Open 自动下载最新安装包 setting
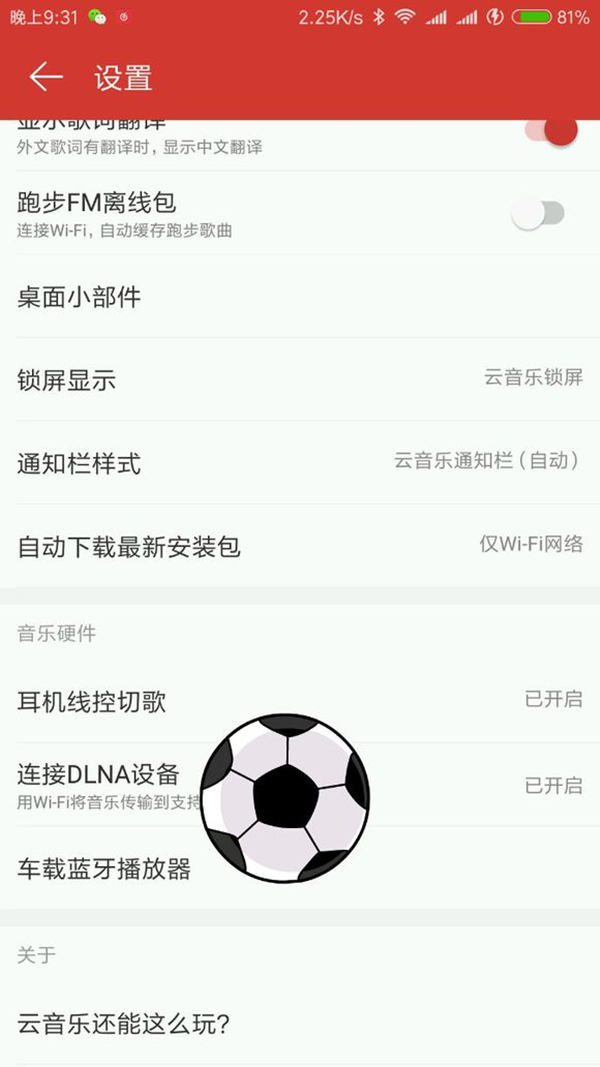600x1067 pixels. click(300, 547)
